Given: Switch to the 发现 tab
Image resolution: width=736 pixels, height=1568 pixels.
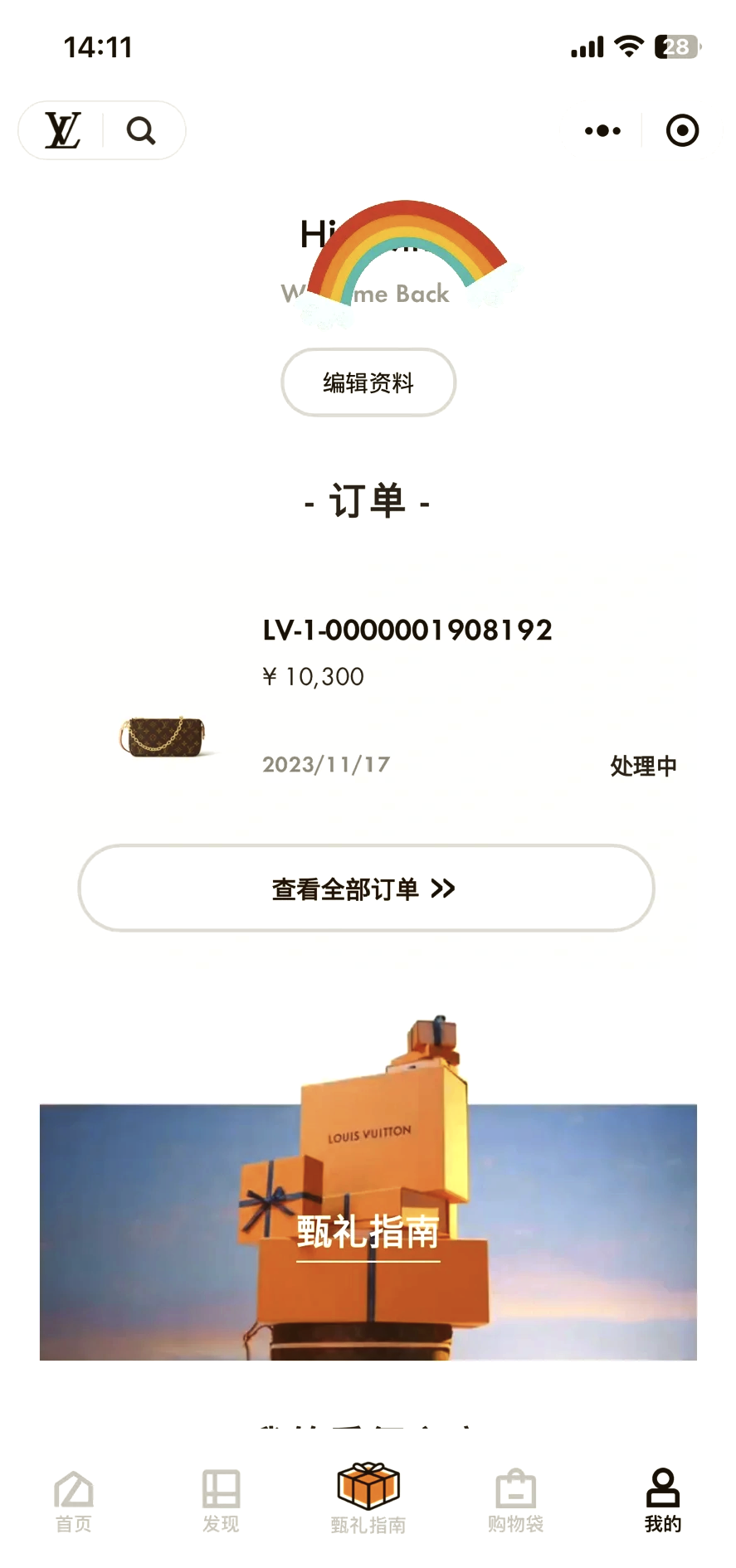Looking at the screenshot, I should (221, 1502).
